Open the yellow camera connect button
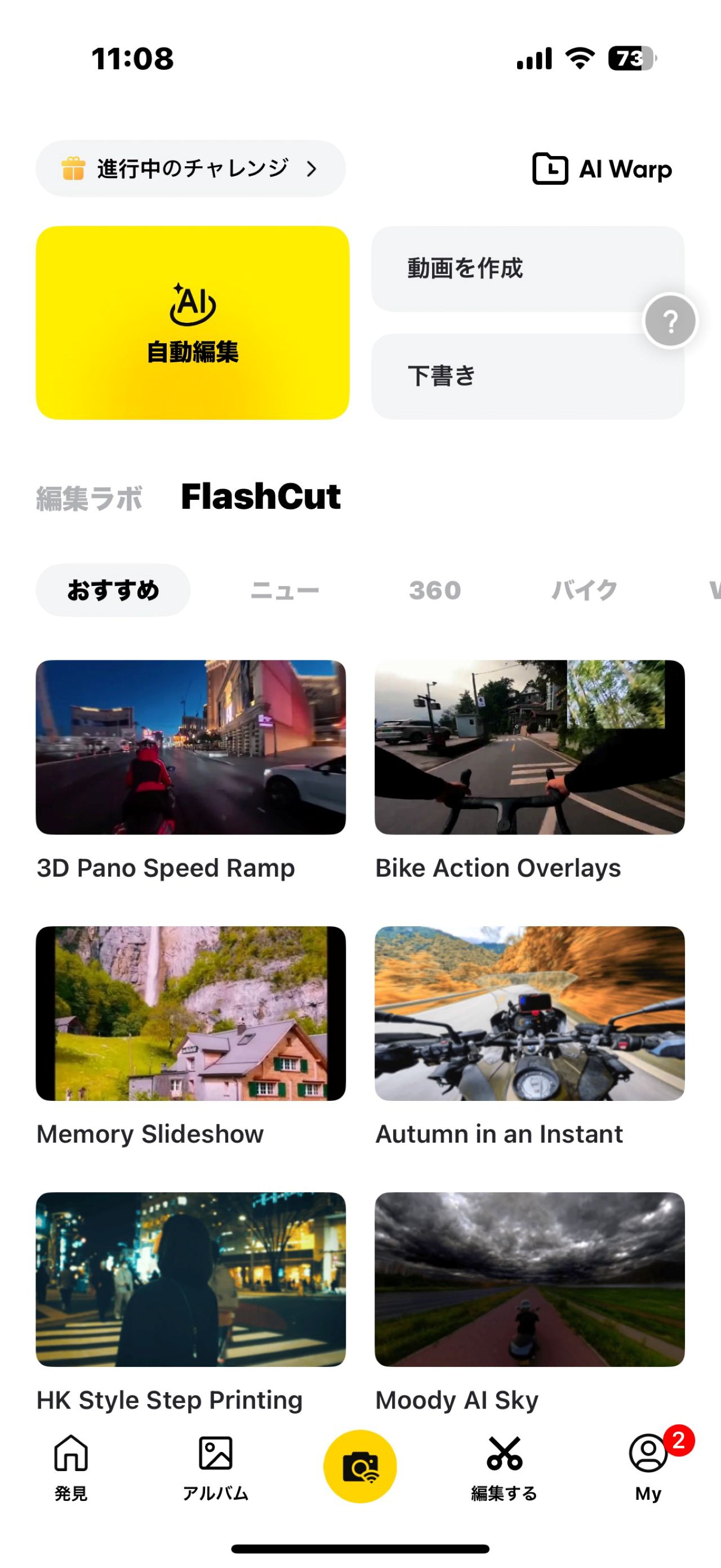The image size is (721, 1568). (x=360, y=1466)
